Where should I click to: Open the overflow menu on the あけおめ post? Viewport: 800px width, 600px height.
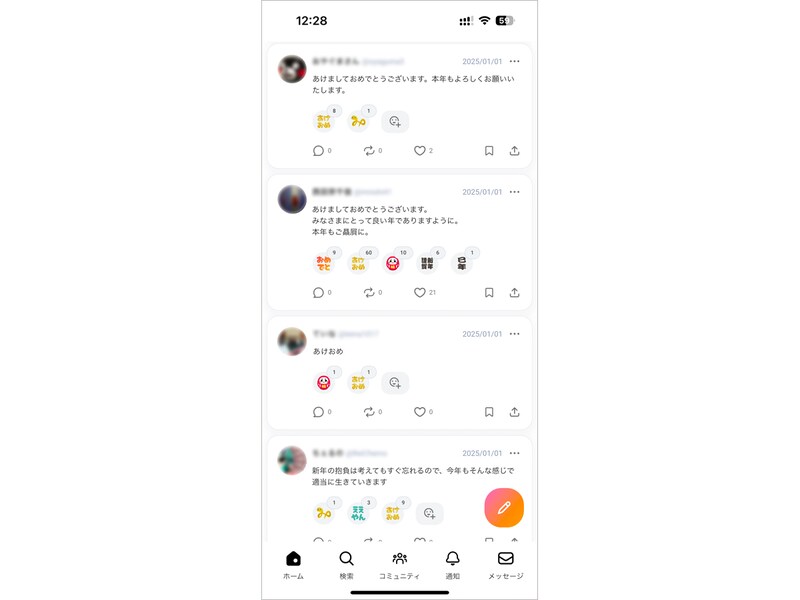tap(514, 334)
